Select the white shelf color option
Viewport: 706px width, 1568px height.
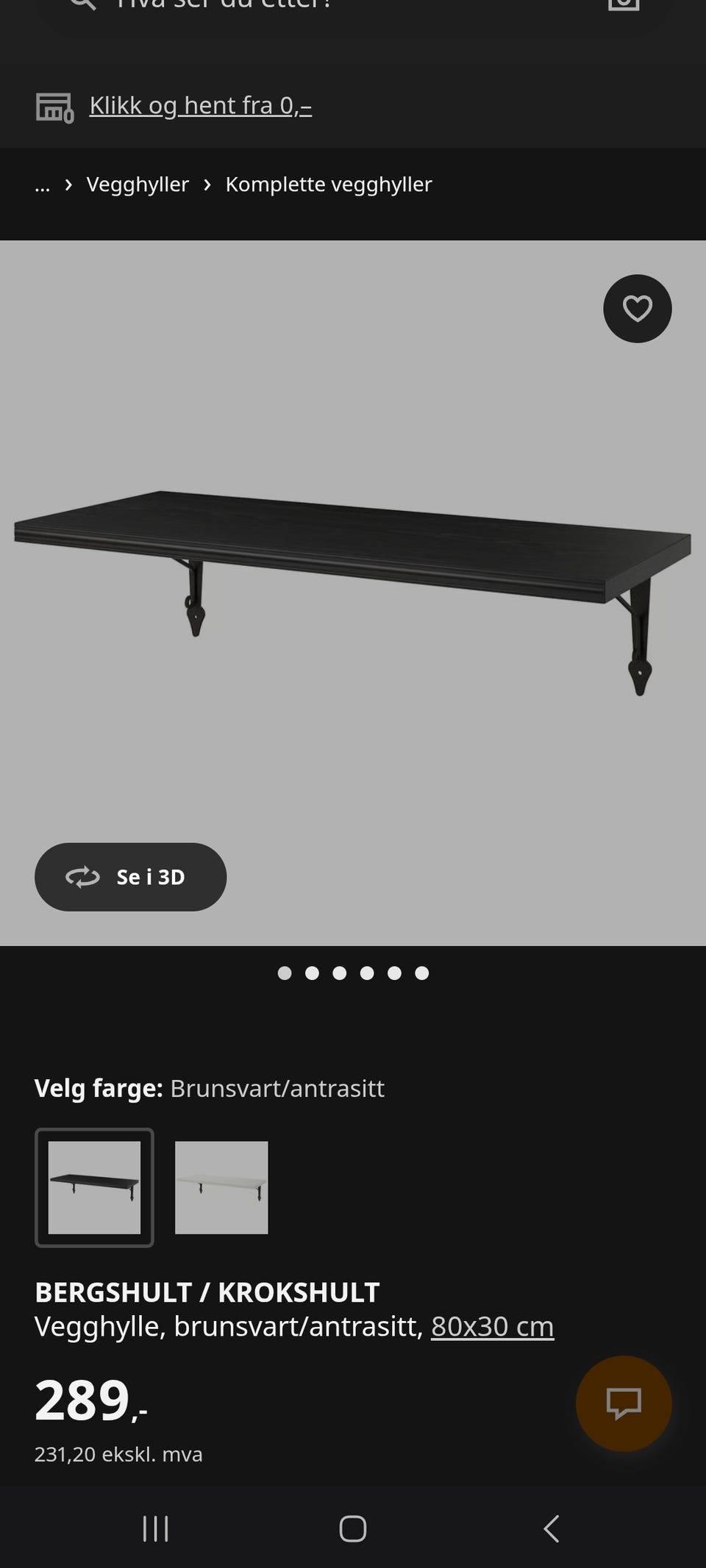[x=222, y=1189]
